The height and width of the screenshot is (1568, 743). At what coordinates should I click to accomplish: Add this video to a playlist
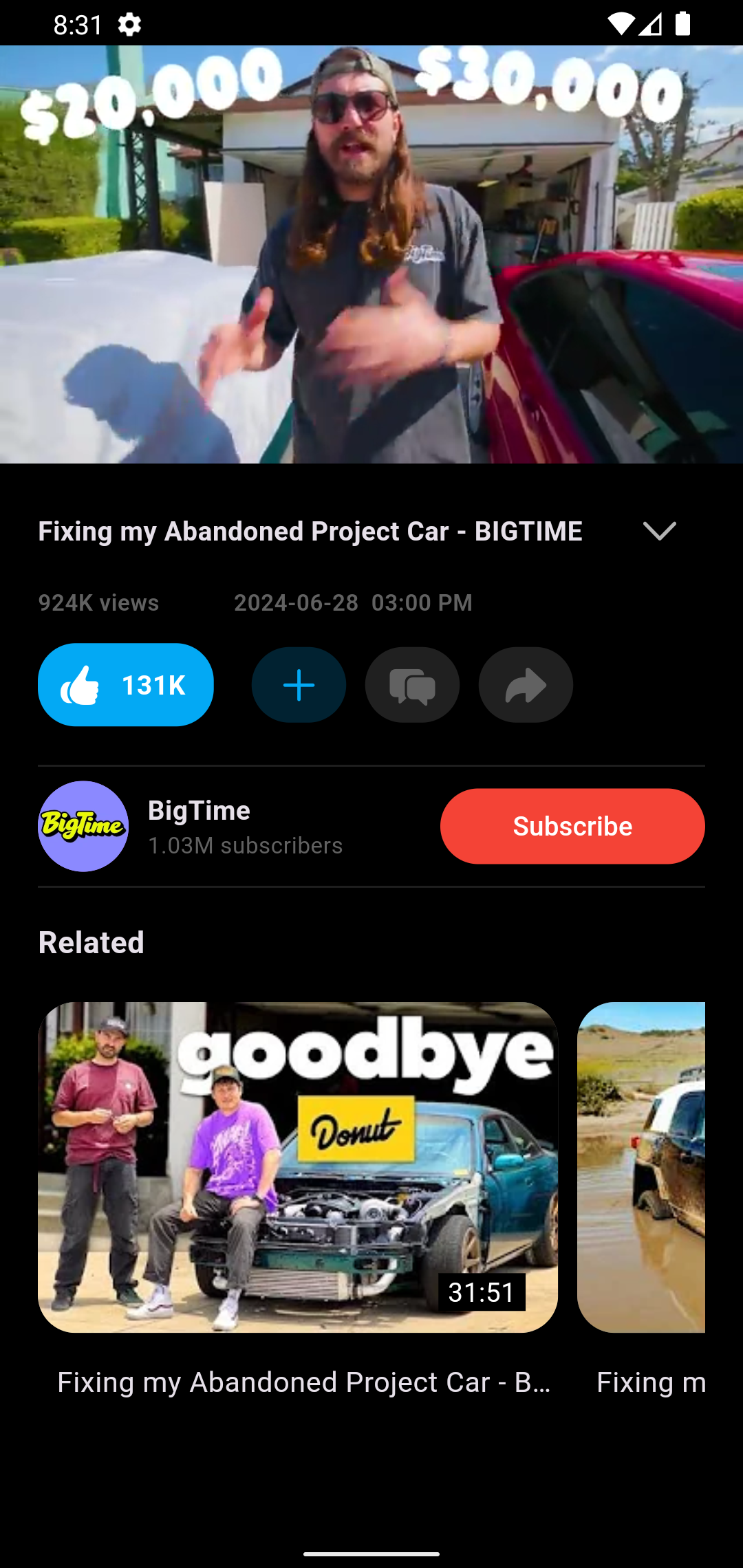(x=299, y=685)
